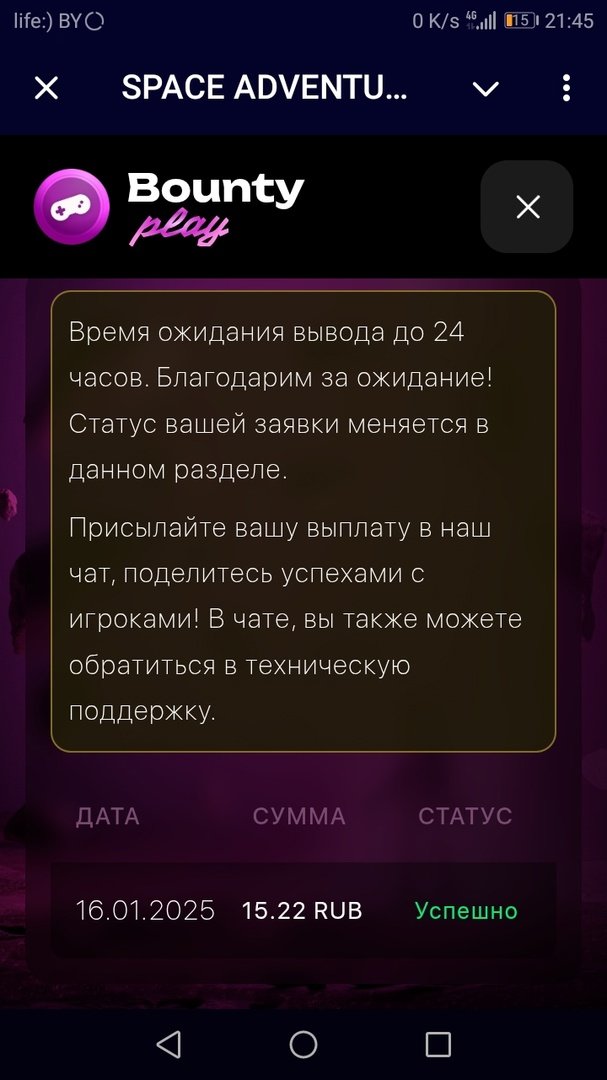The width and height of the screenshot is (607, 1080).
Task: Expand the chevron dropdown in the header
Action: 486,89
